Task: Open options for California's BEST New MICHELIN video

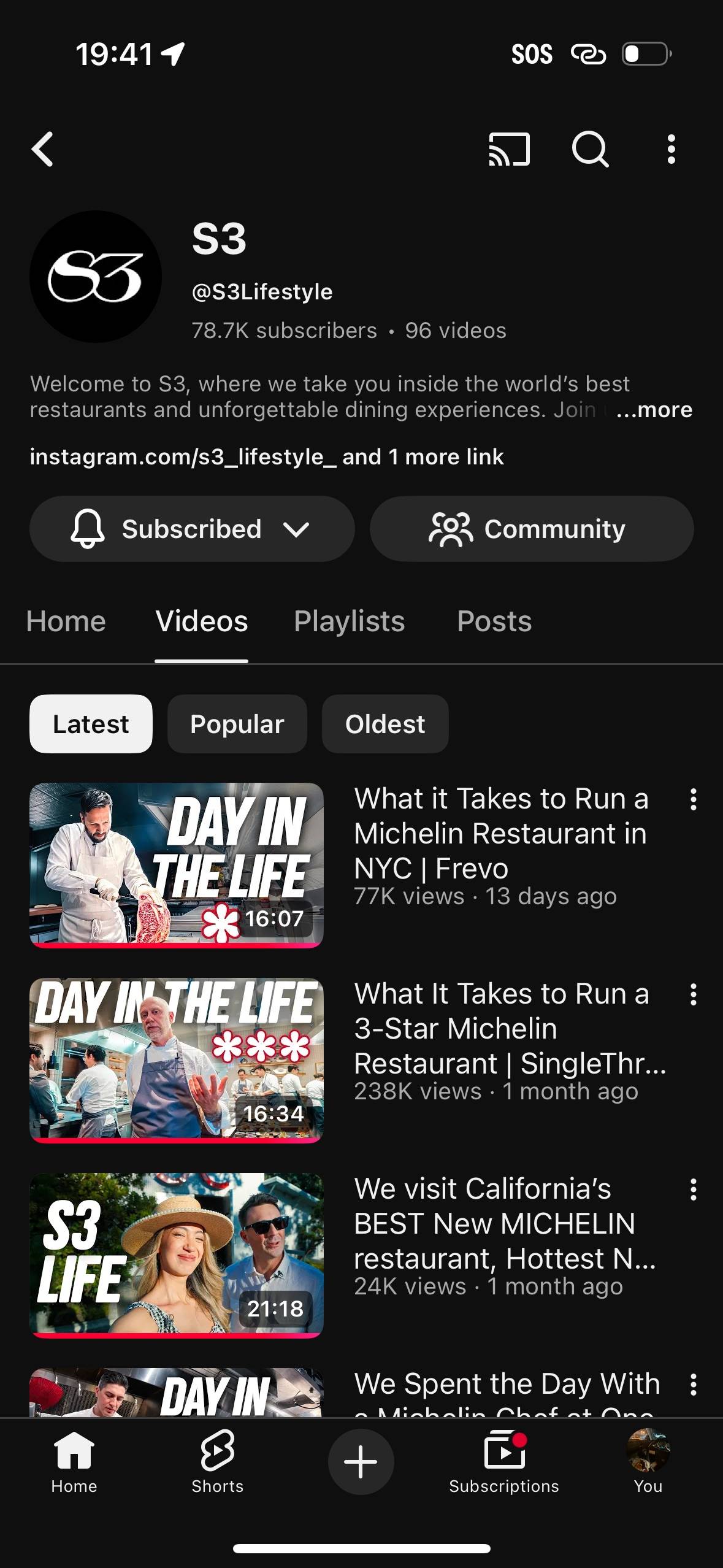Action: (x=693, y=1189)
